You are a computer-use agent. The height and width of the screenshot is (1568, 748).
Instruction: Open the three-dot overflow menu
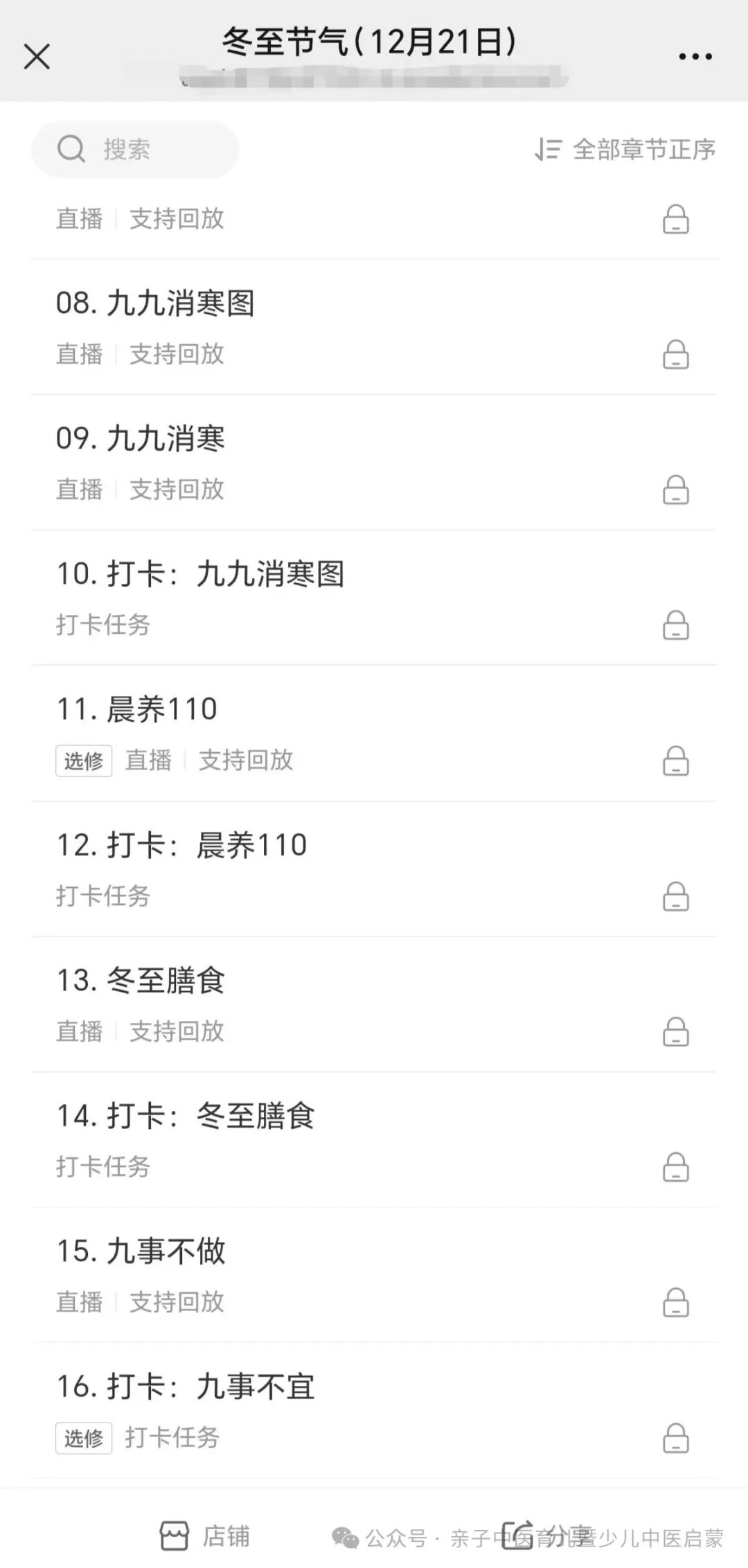(695, 57)
